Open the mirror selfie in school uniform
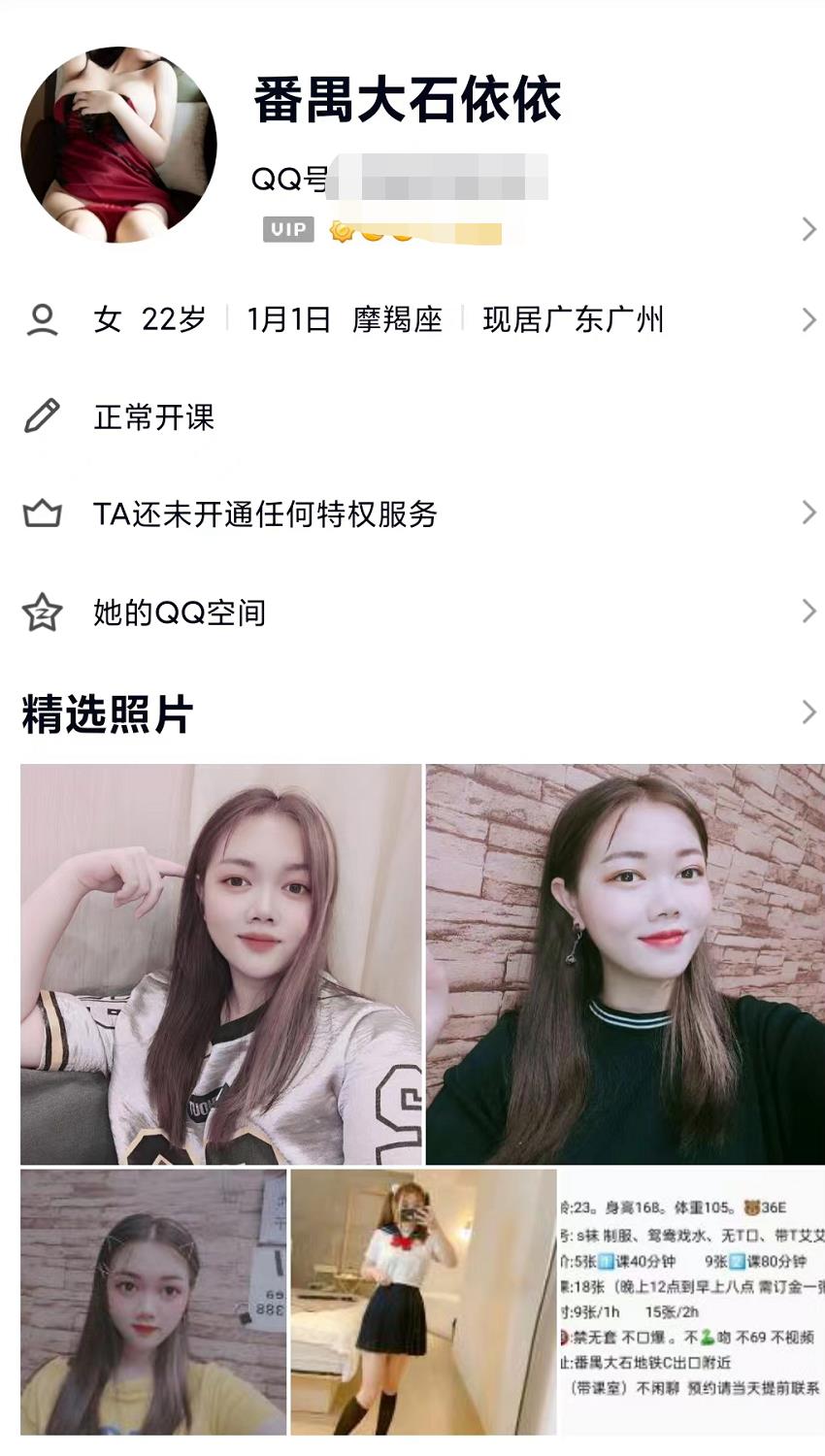 pyautogui.click(x=423, y=1302)
